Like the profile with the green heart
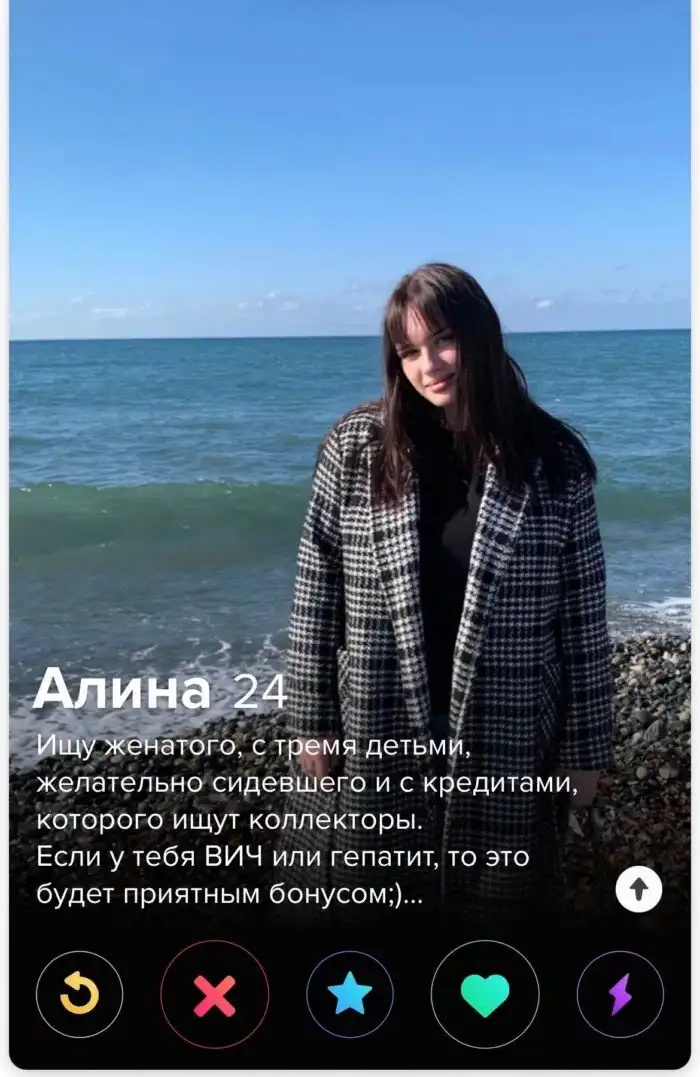This screenshot has width=700, height=1077. coord(485,994)
